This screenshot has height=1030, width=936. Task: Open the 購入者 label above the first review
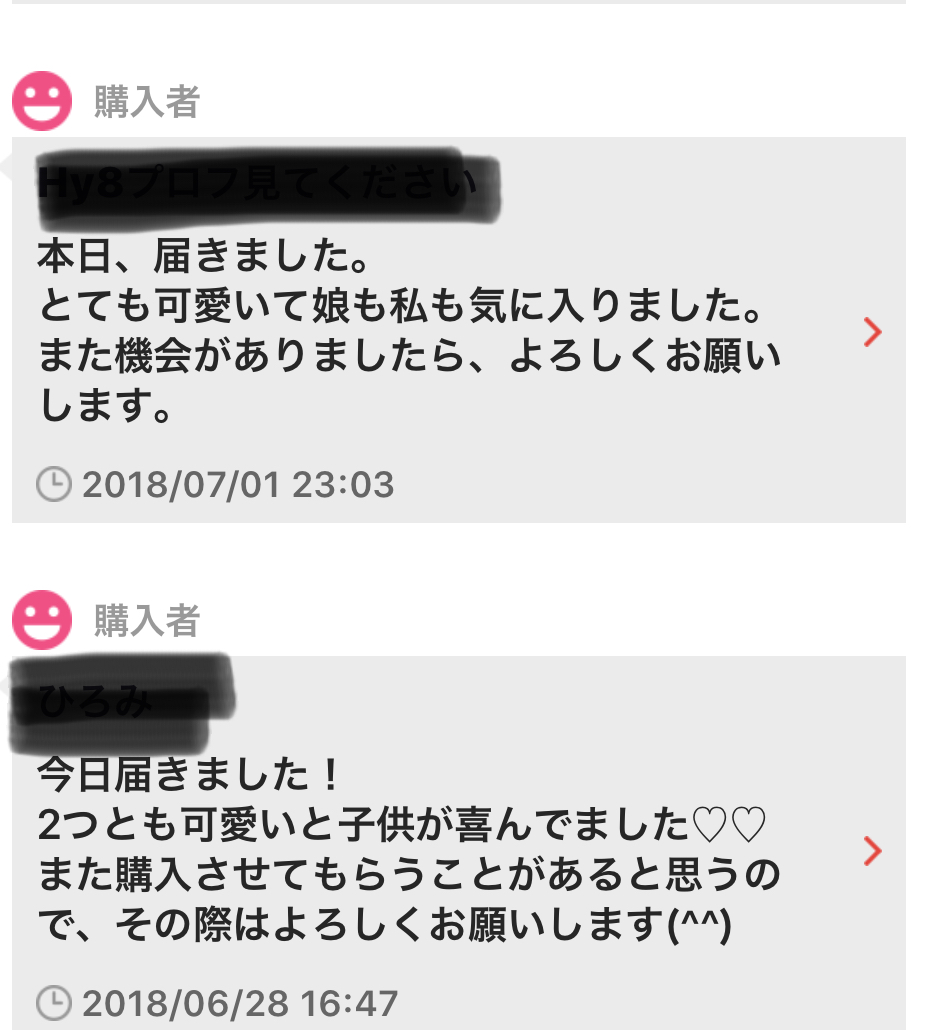[143, 100]
